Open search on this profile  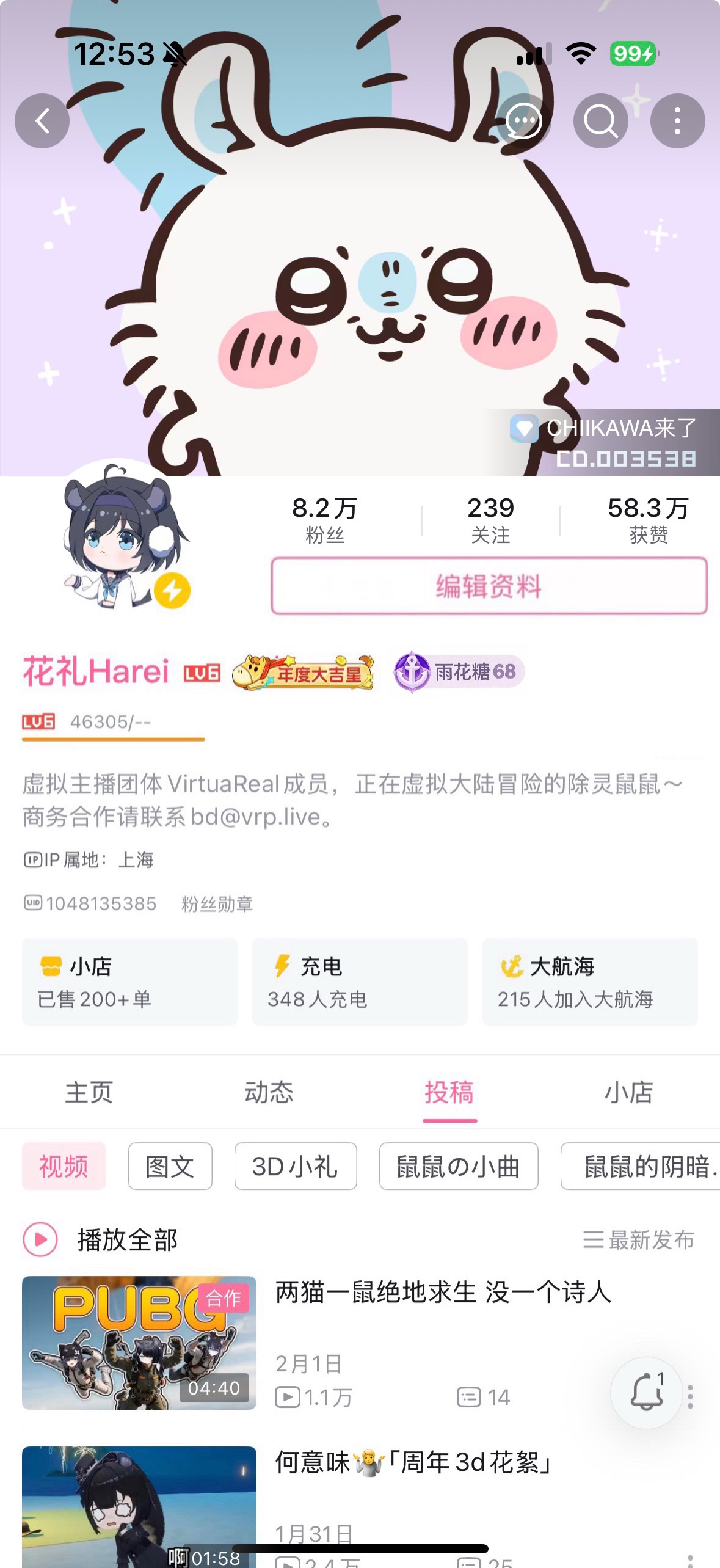[600, 121]
